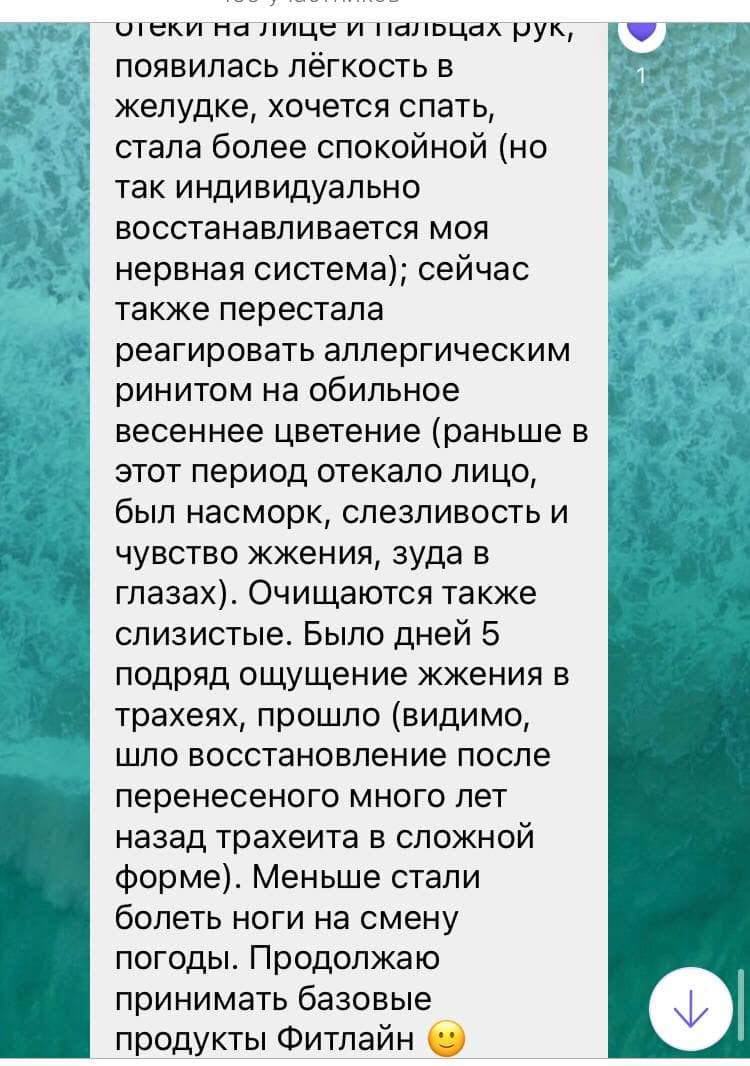Jump to latest messages with down arrow
750x1066 pixels.
click(690, 1010)
